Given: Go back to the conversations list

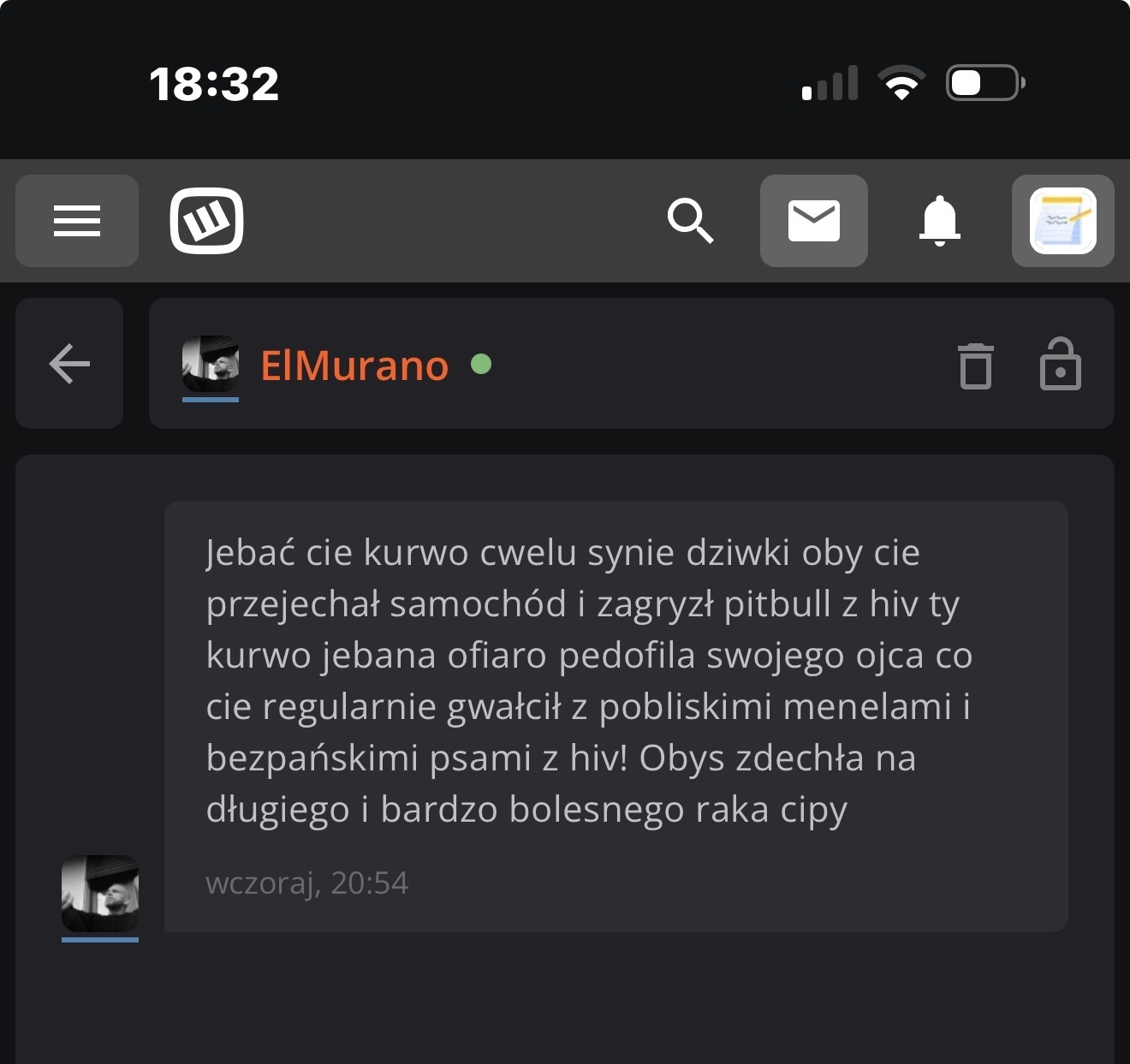Looking at the screenshot, I should 69,364.
